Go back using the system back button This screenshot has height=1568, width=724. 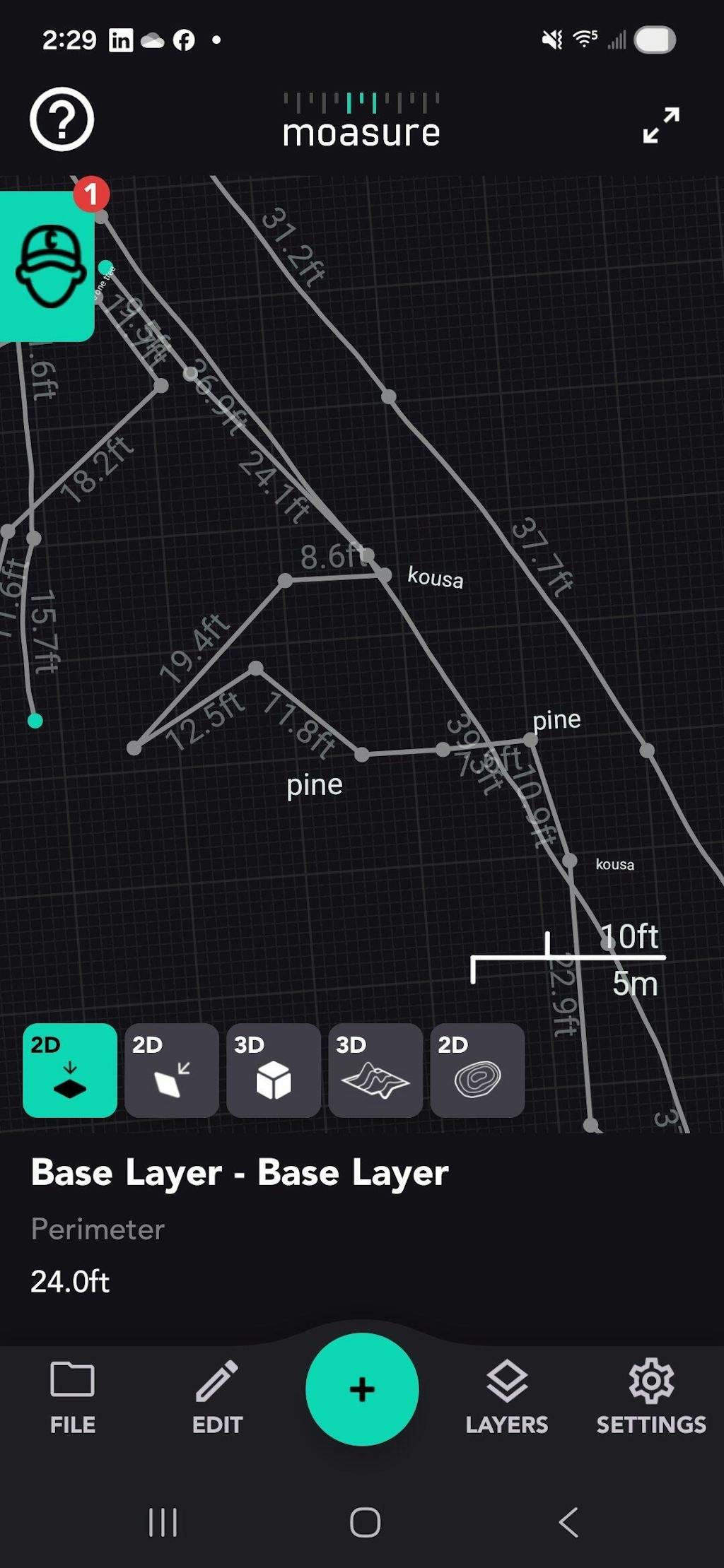568,1522
